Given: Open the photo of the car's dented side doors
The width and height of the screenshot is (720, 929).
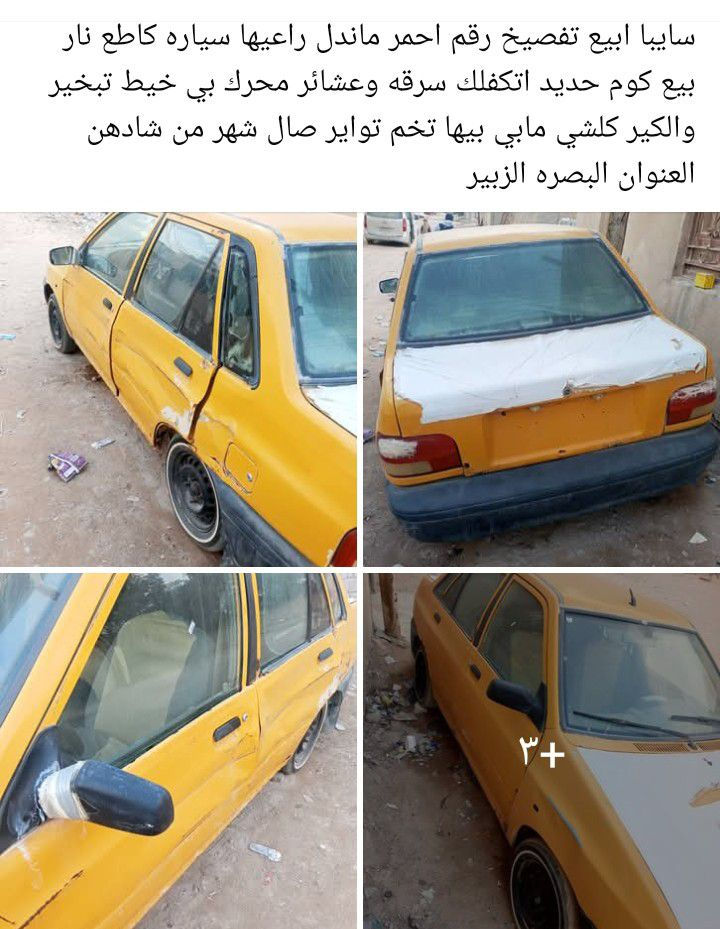Looking at the screenshot, I should [178, 390].
